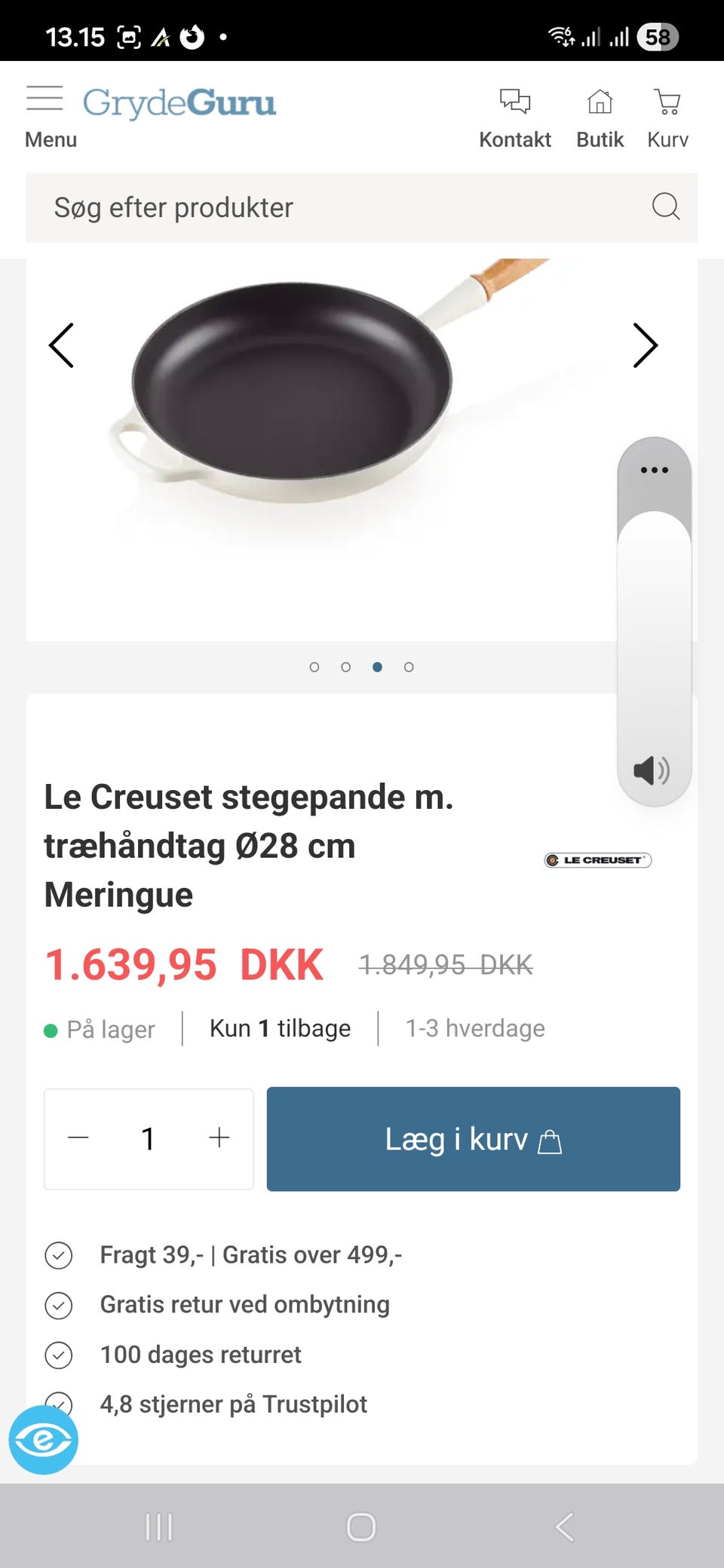
Task: Increase quantity with the plus button
Action: click(219, 1138)
